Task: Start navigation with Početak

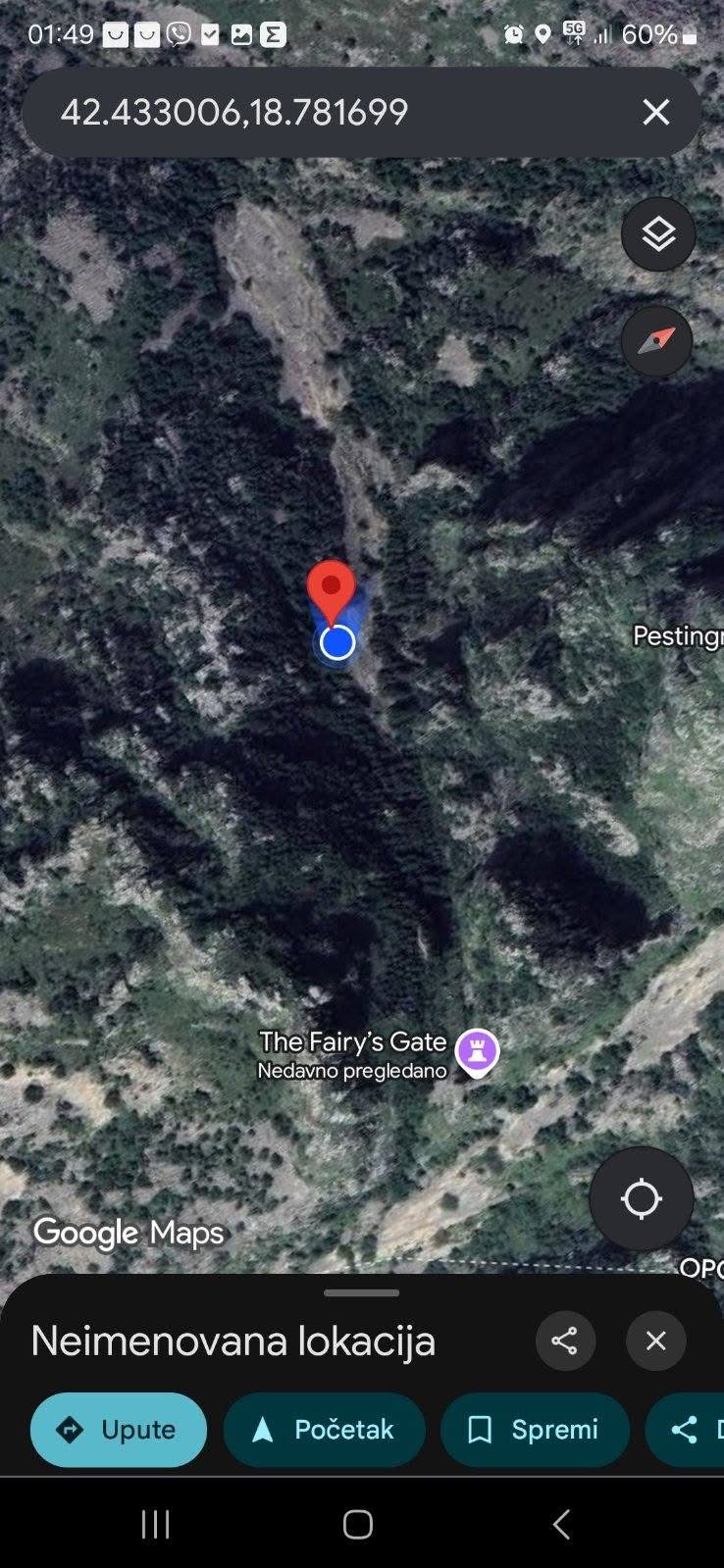Action: pos(324,1430)
